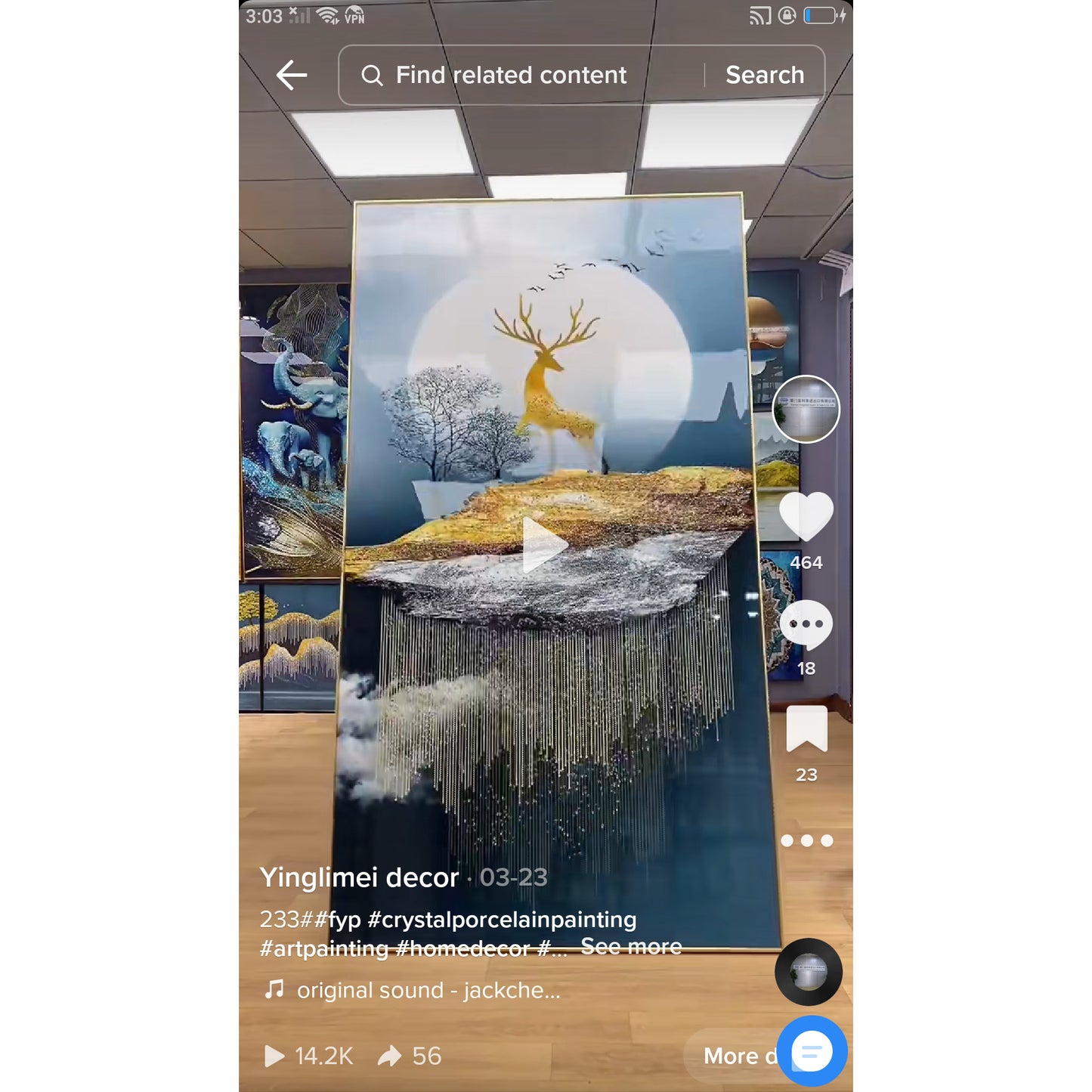Open the #crystalporcelainpainting hashtag

click(x=502, y=920)
